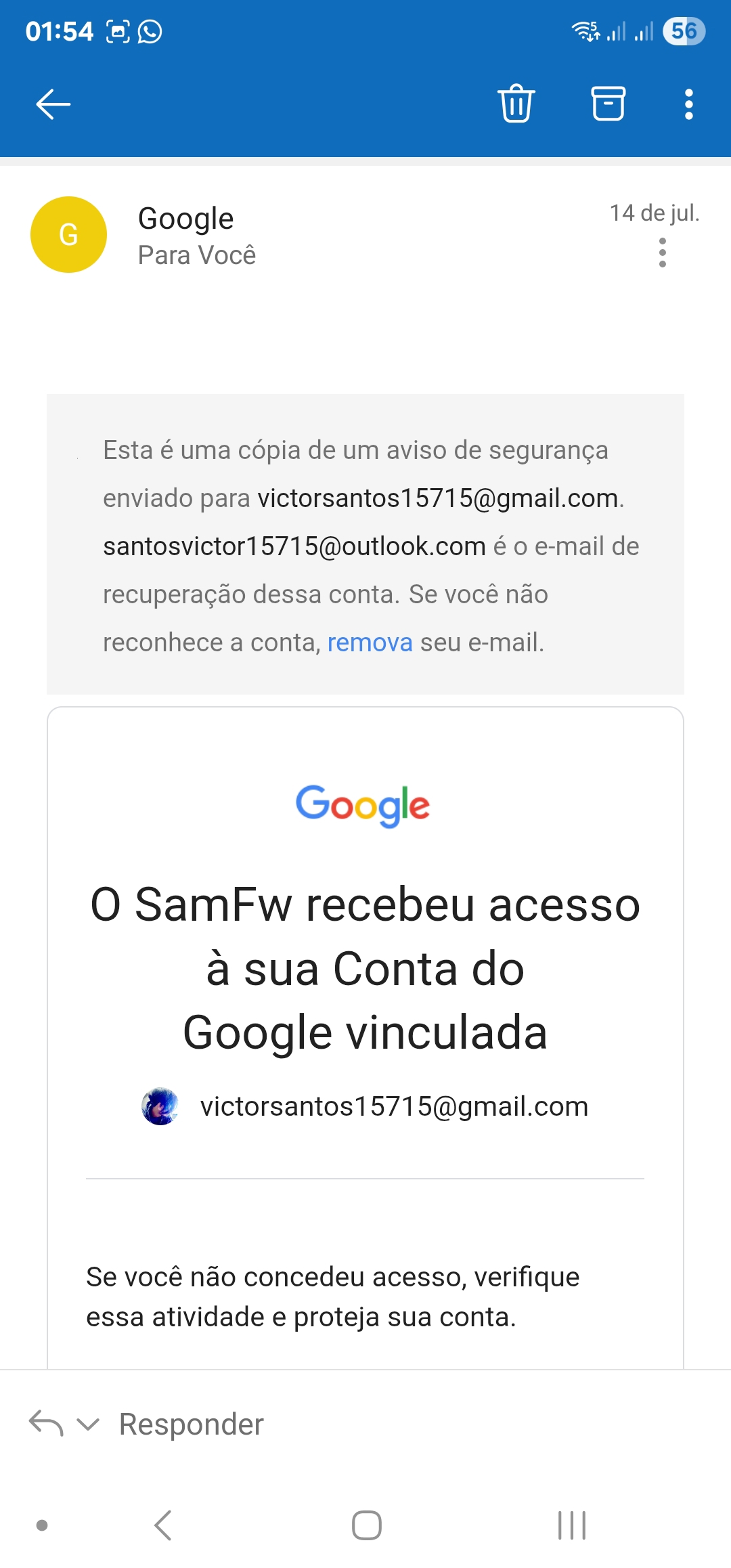Open the Google sender avatar

coord(68,235)
